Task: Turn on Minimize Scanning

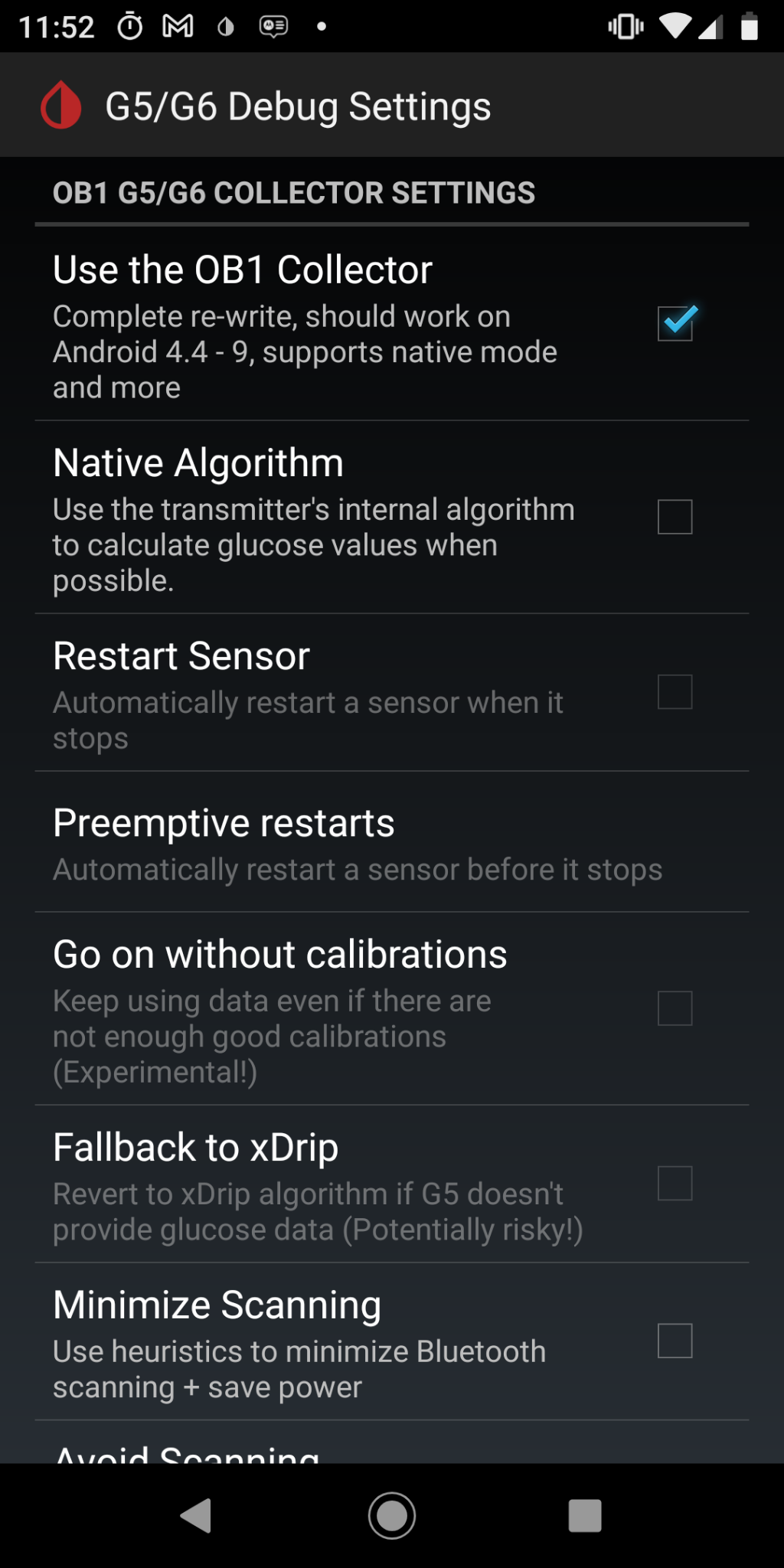Action: (x=675, y=1341)
